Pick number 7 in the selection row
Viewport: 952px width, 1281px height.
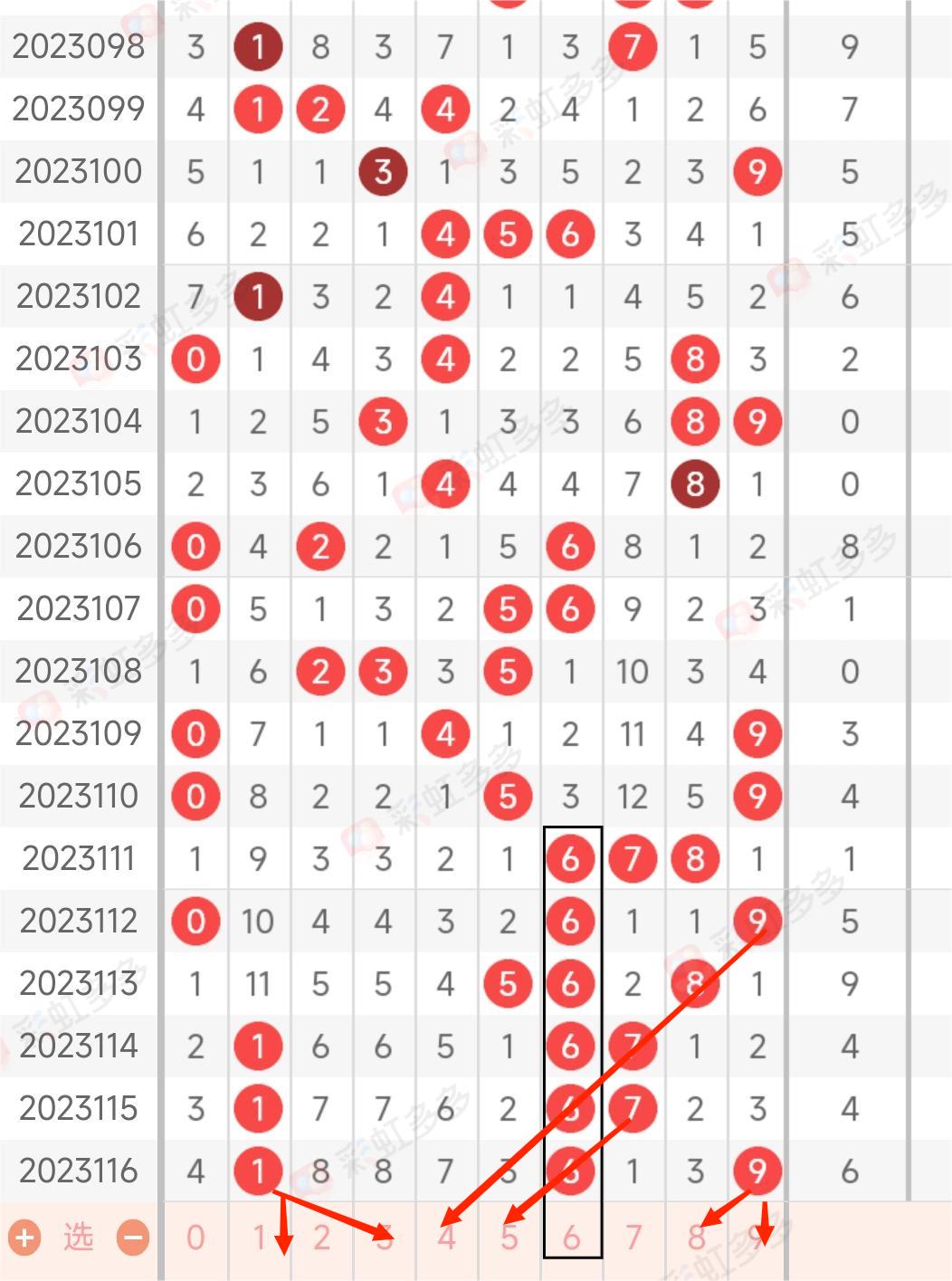(x=633, y=1237)
